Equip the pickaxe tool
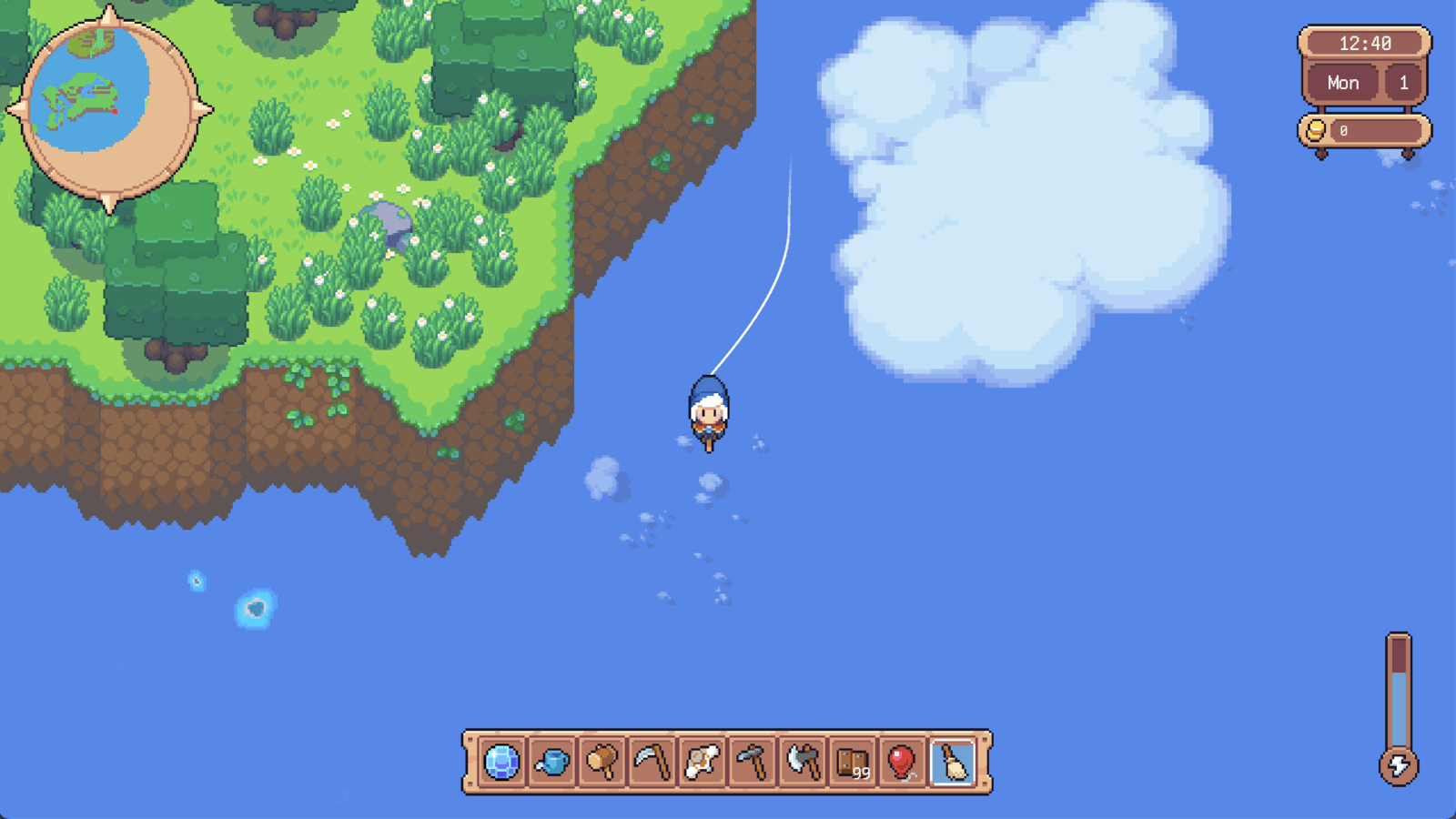Image resolution: width=1456 pixels, height=819 pixels. pos(752,762)
